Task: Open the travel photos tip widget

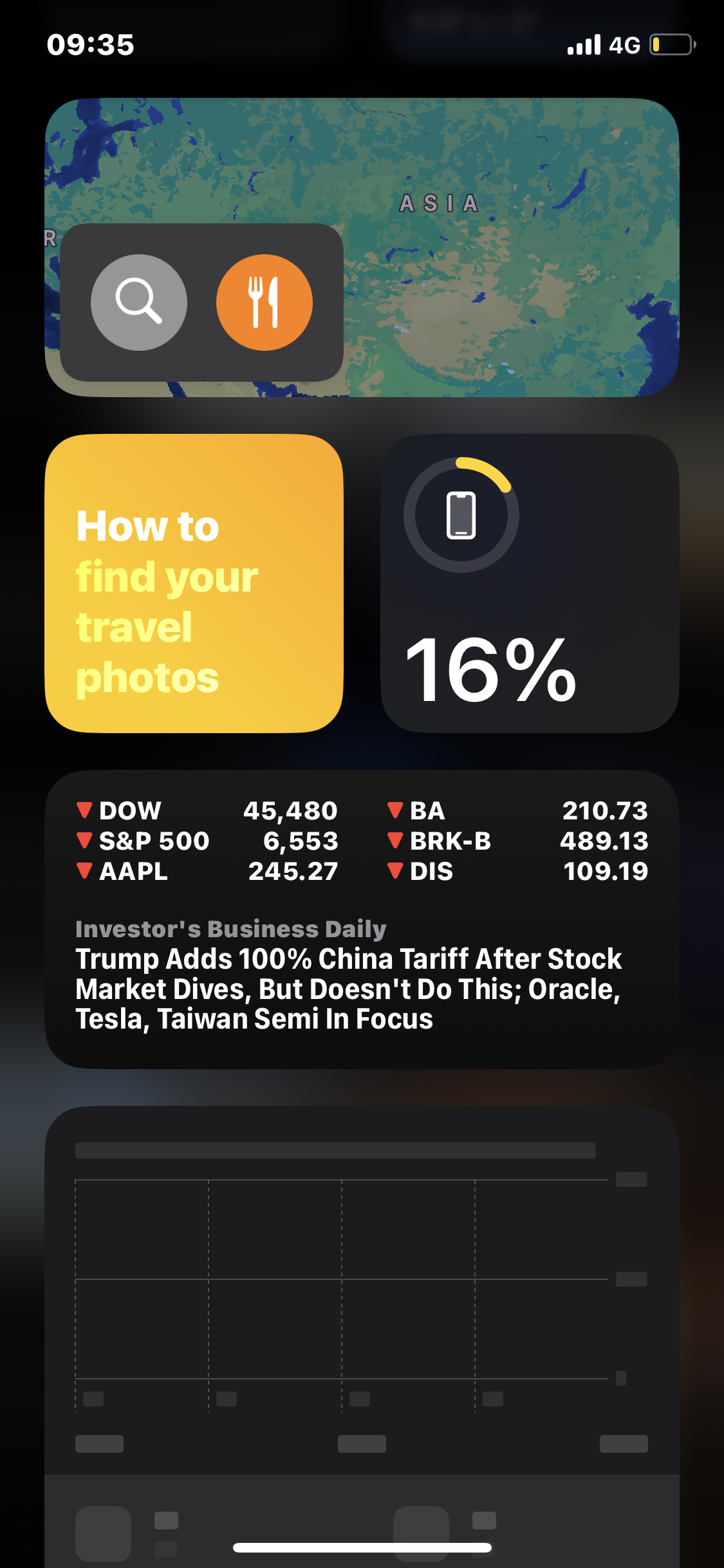Action: [x=194, y=583]
